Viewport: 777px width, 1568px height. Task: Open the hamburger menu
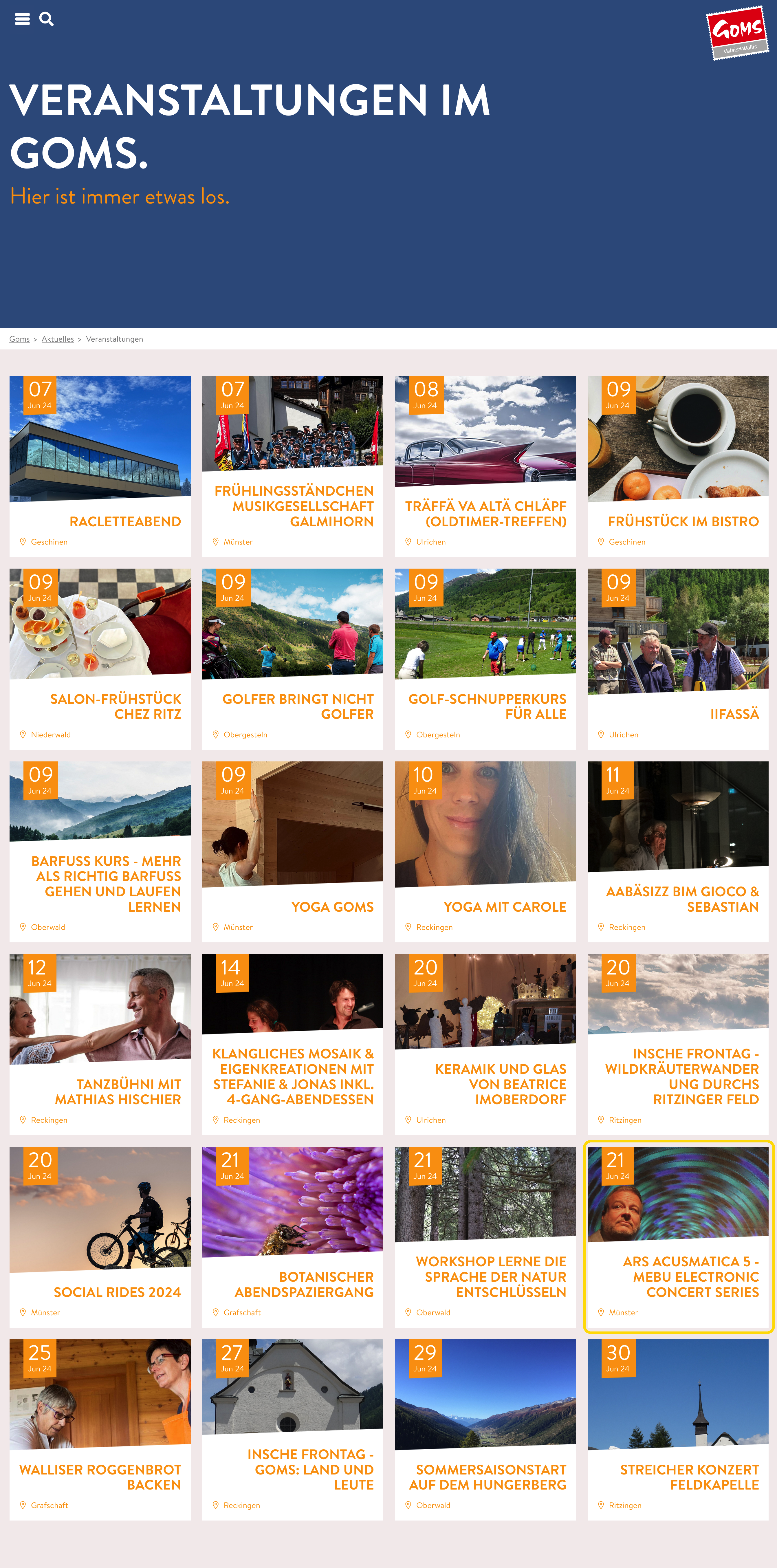coord(23,19)
